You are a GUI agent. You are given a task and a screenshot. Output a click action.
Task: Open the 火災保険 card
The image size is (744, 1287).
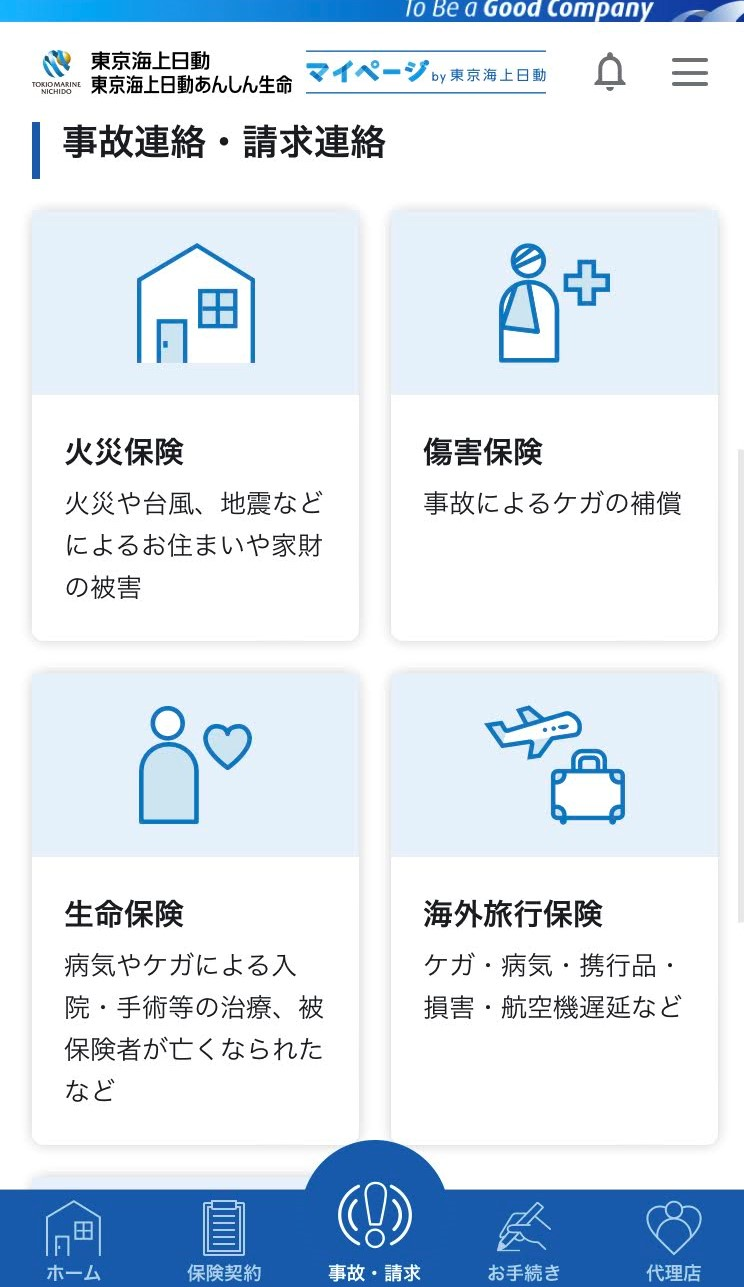pos(195,425)
